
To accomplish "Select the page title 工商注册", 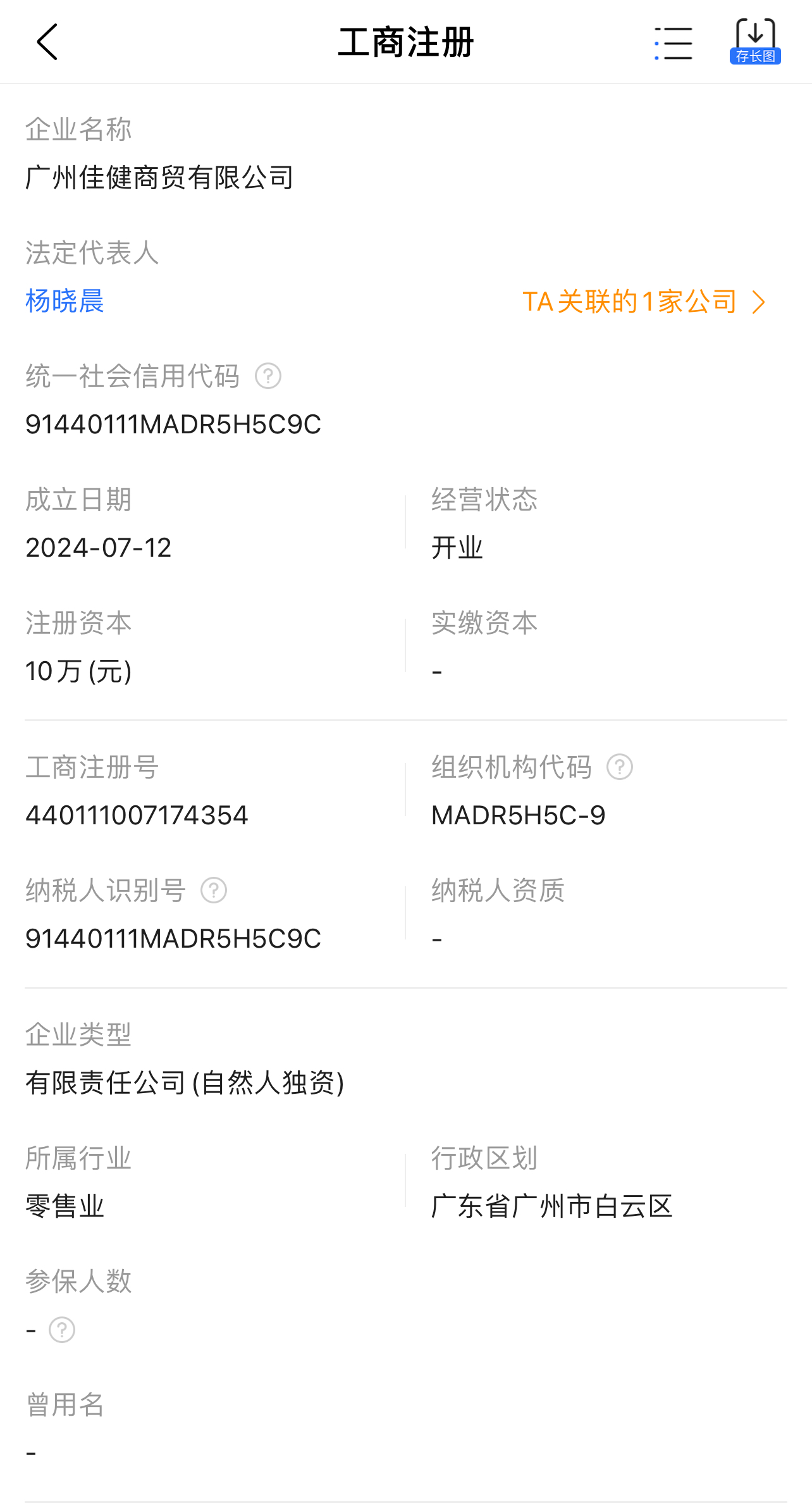I will 406,42.
